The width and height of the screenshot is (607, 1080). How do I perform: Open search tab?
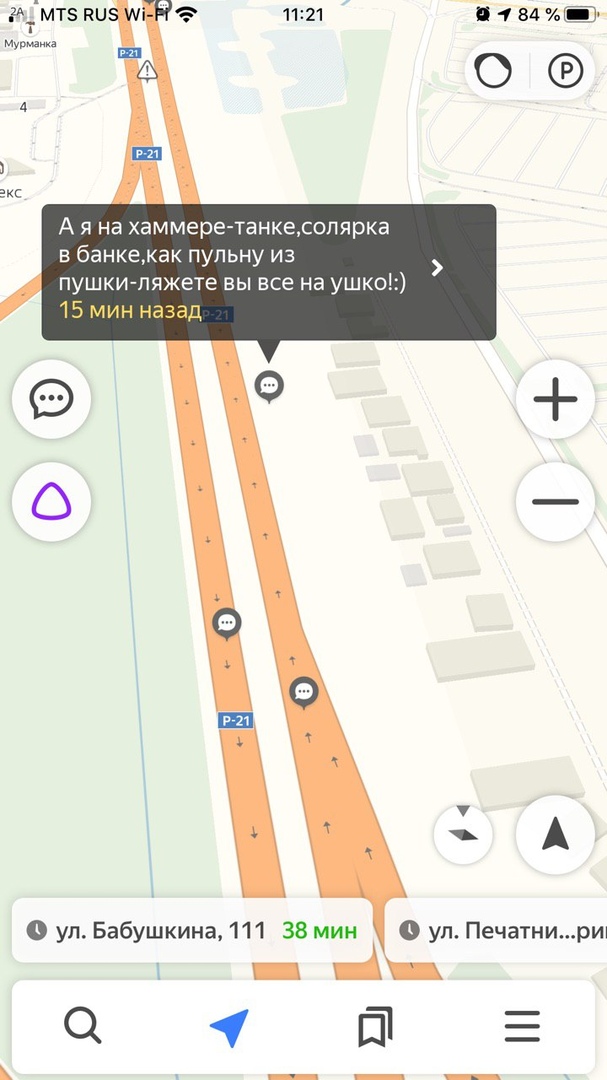(x=83, y=1026)
